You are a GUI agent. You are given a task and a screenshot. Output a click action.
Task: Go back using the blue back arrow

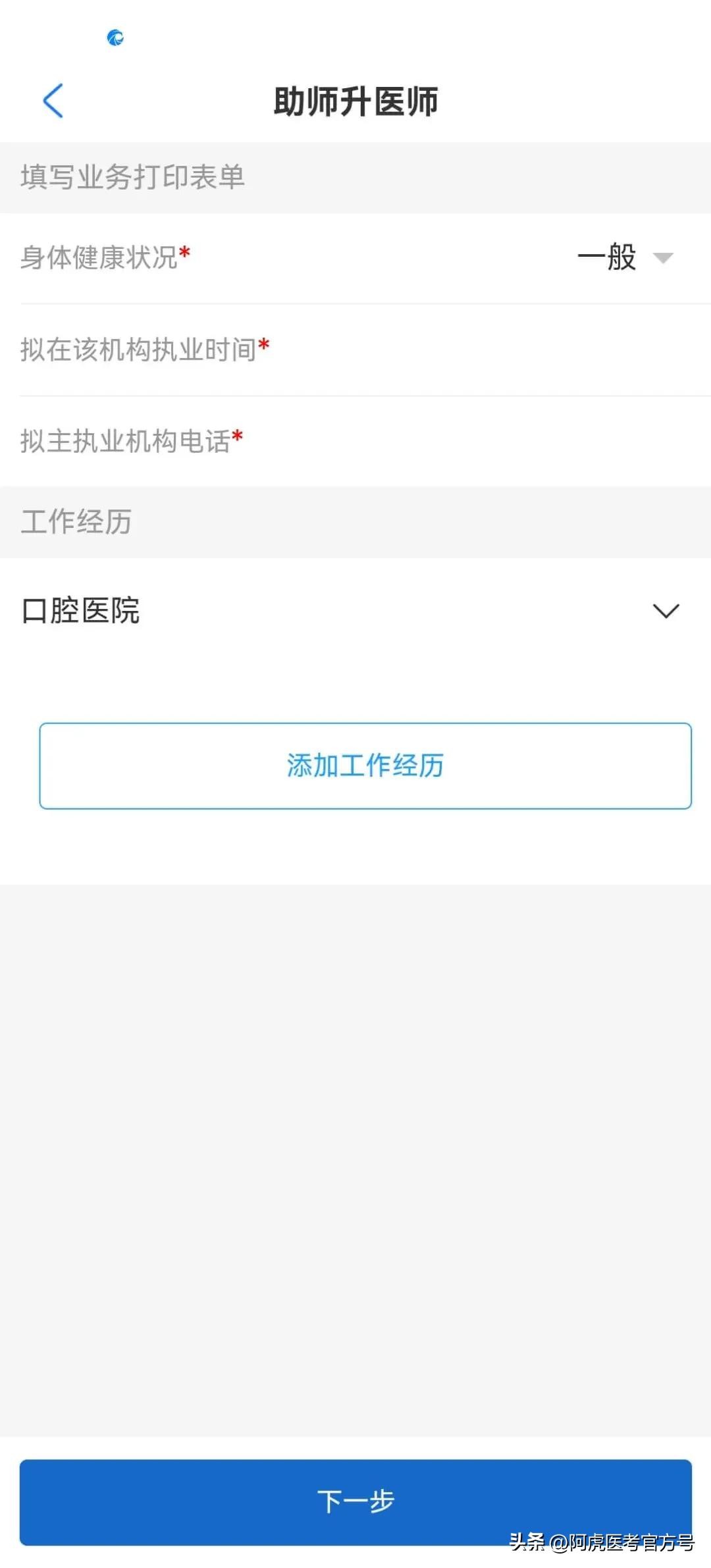point(53,101)
